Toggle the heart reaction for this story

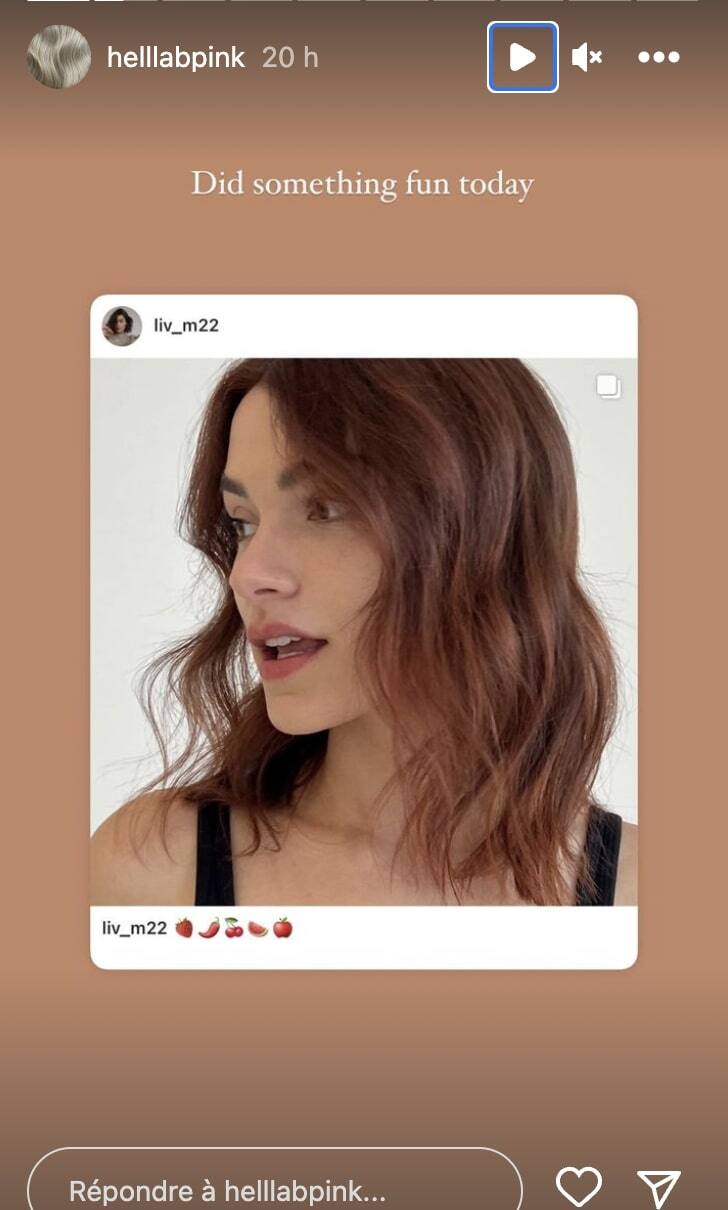(x=577, y=1185)
